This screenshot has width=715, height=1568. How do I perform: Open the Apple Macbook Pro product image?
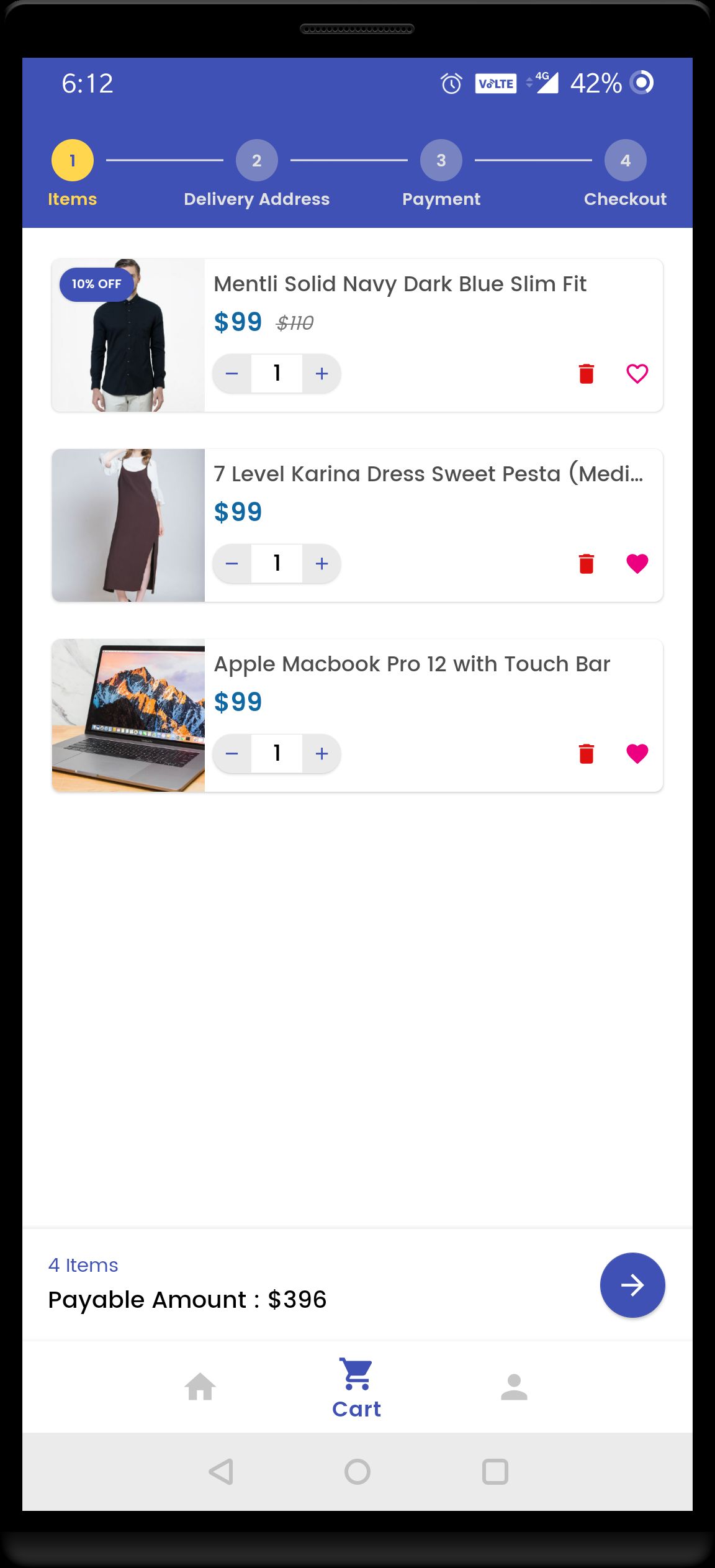tap(128, 715)
